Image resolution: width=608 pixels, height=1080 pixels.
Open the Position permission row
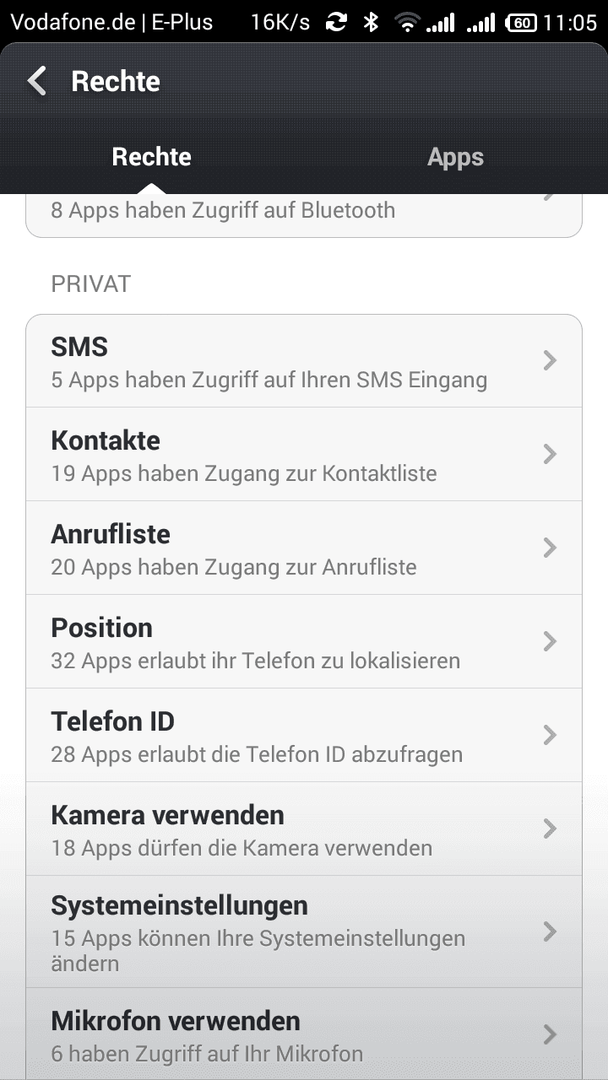click(x=304, y=641)
